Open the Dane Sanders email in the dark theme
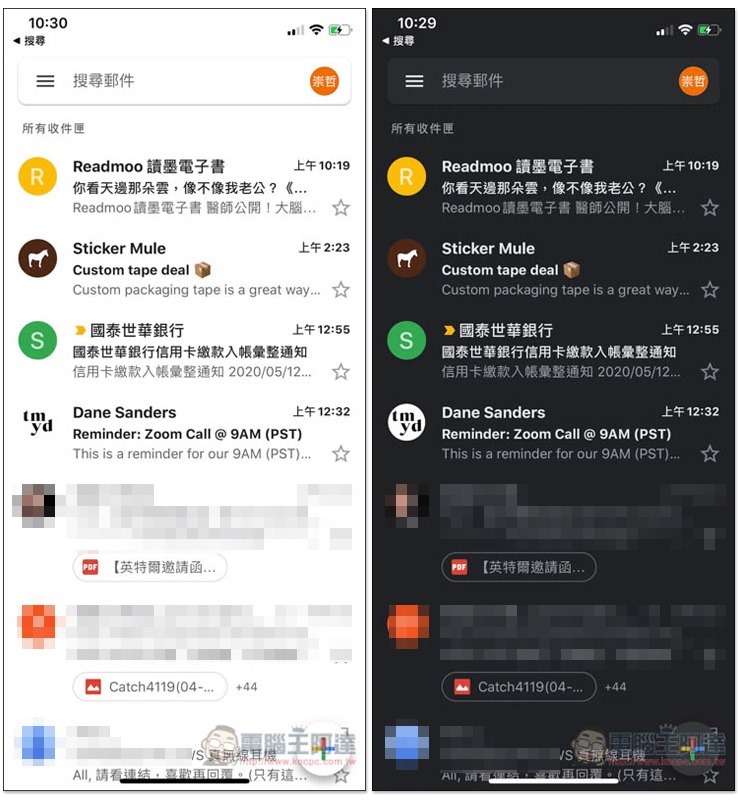738x800 pixels. tap(560, 433)
